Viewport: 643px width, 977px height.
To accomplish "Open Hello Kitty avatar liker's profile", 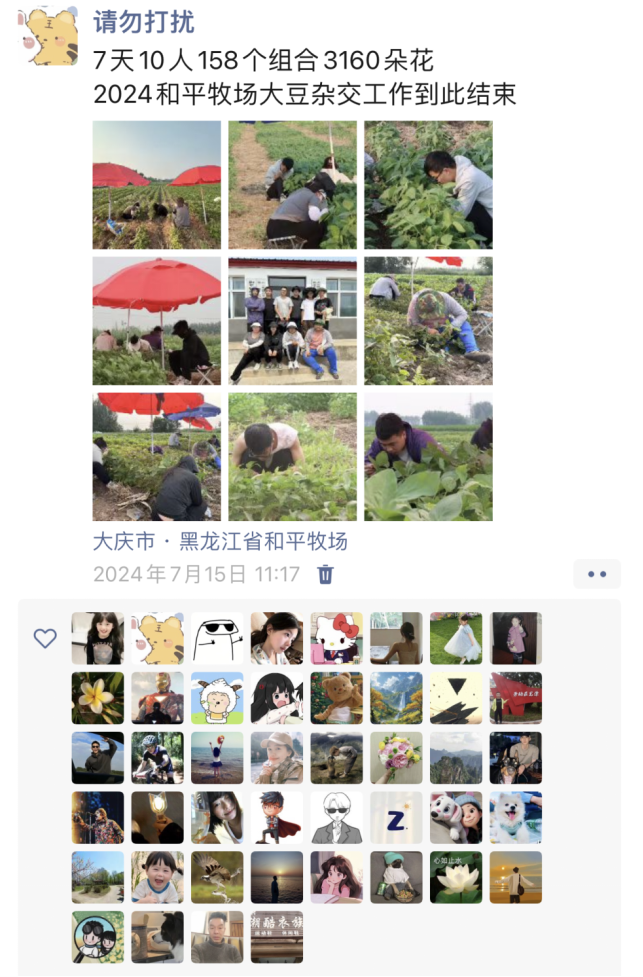I will tap(336, 638).
